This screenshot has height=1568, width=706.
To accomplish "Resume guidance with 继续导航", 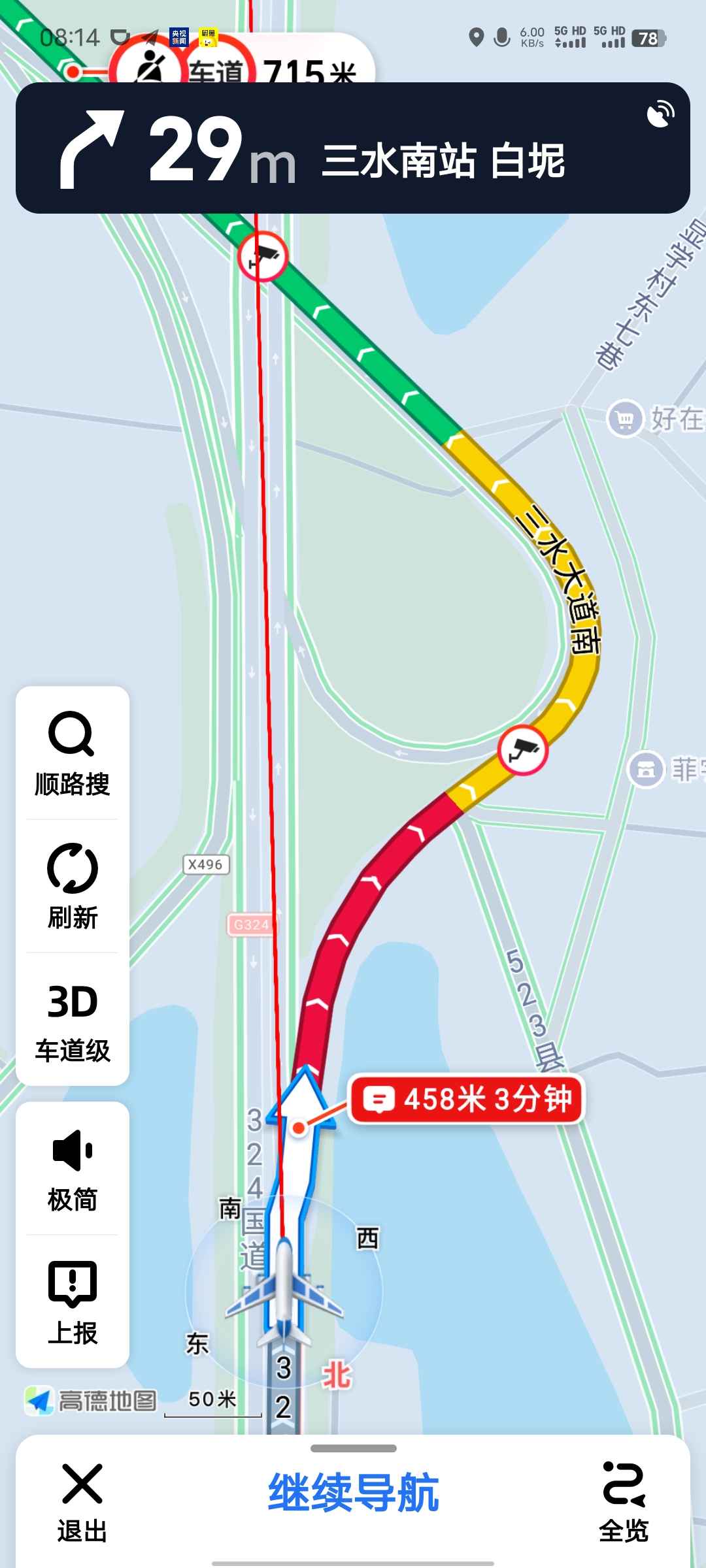I will 353,1492.
